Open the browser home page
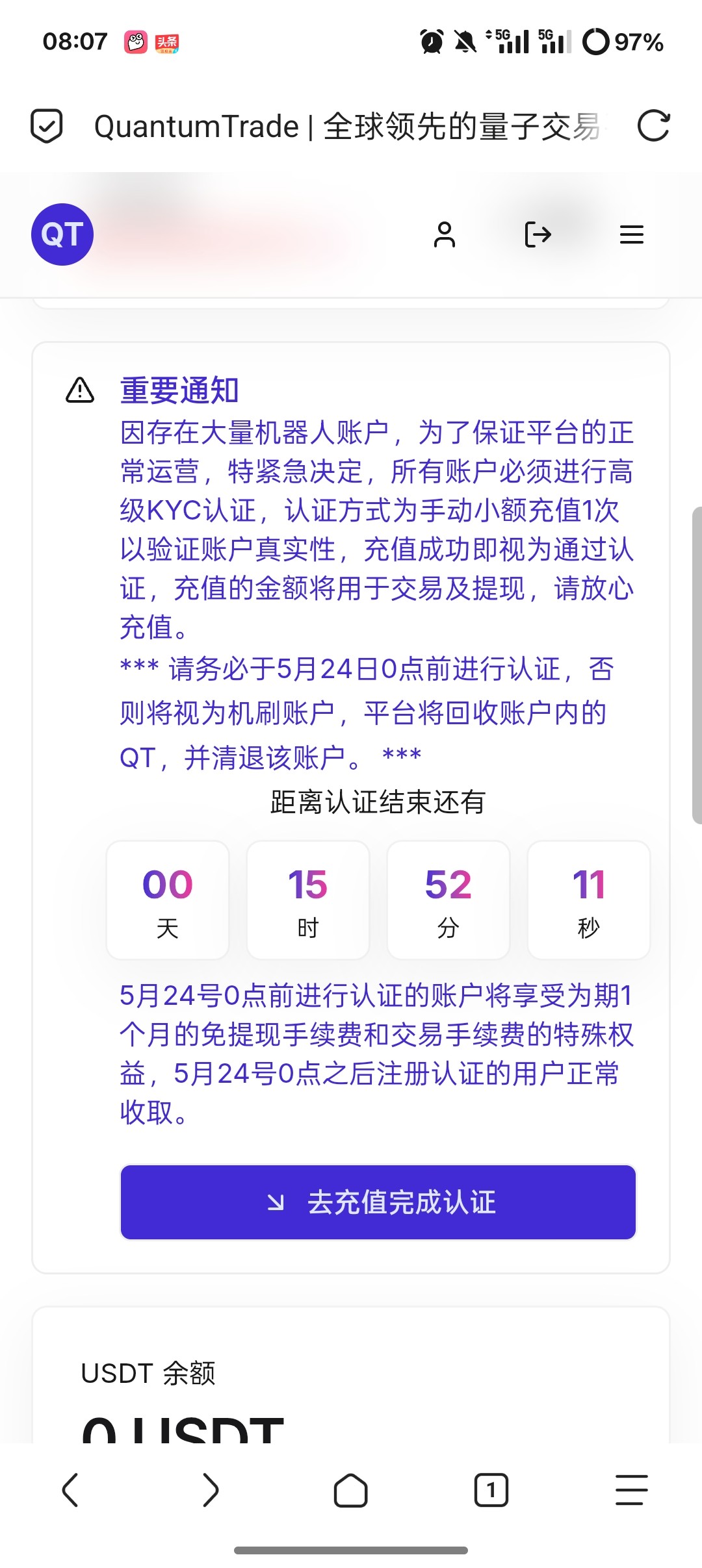The width and height of the screenshot is (702, 1568). tap(351, 1490)
